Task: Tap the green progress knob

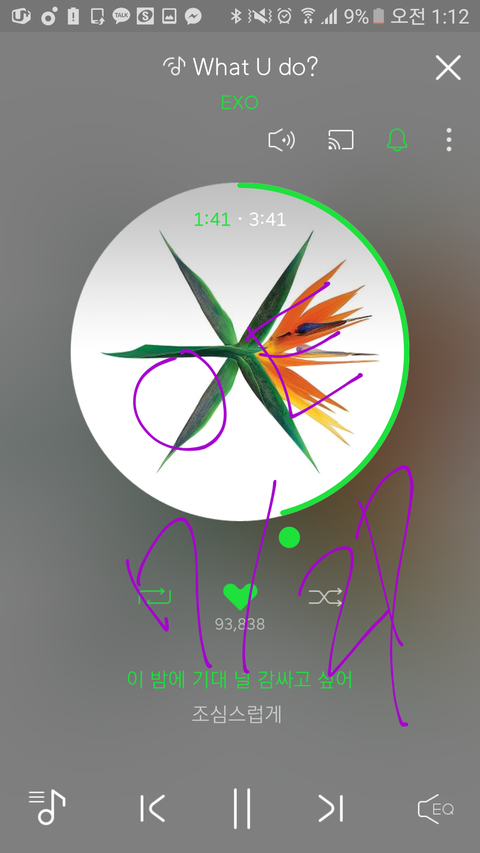Action: [x=290, y=537]
